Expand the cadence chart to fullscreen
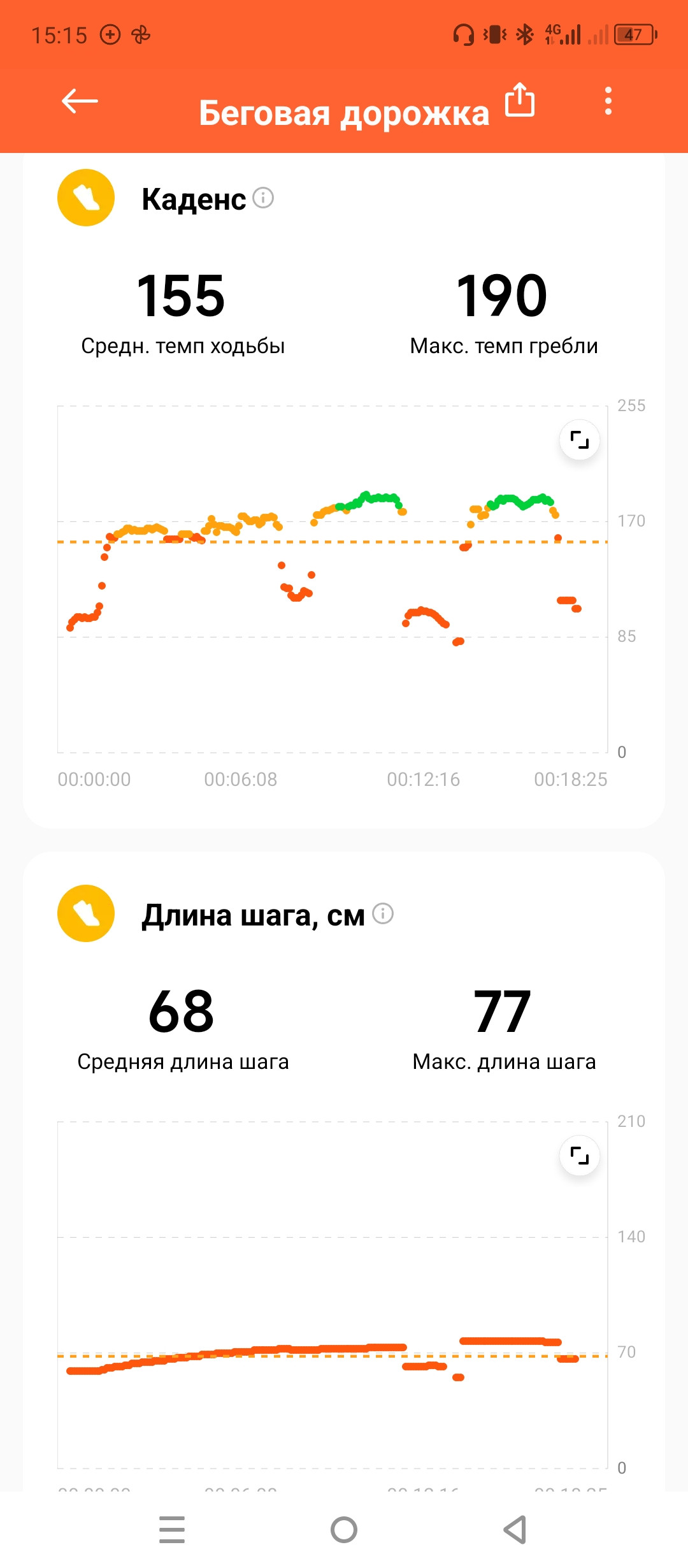Screen dimensions: 688x1568 click(580, 440)
